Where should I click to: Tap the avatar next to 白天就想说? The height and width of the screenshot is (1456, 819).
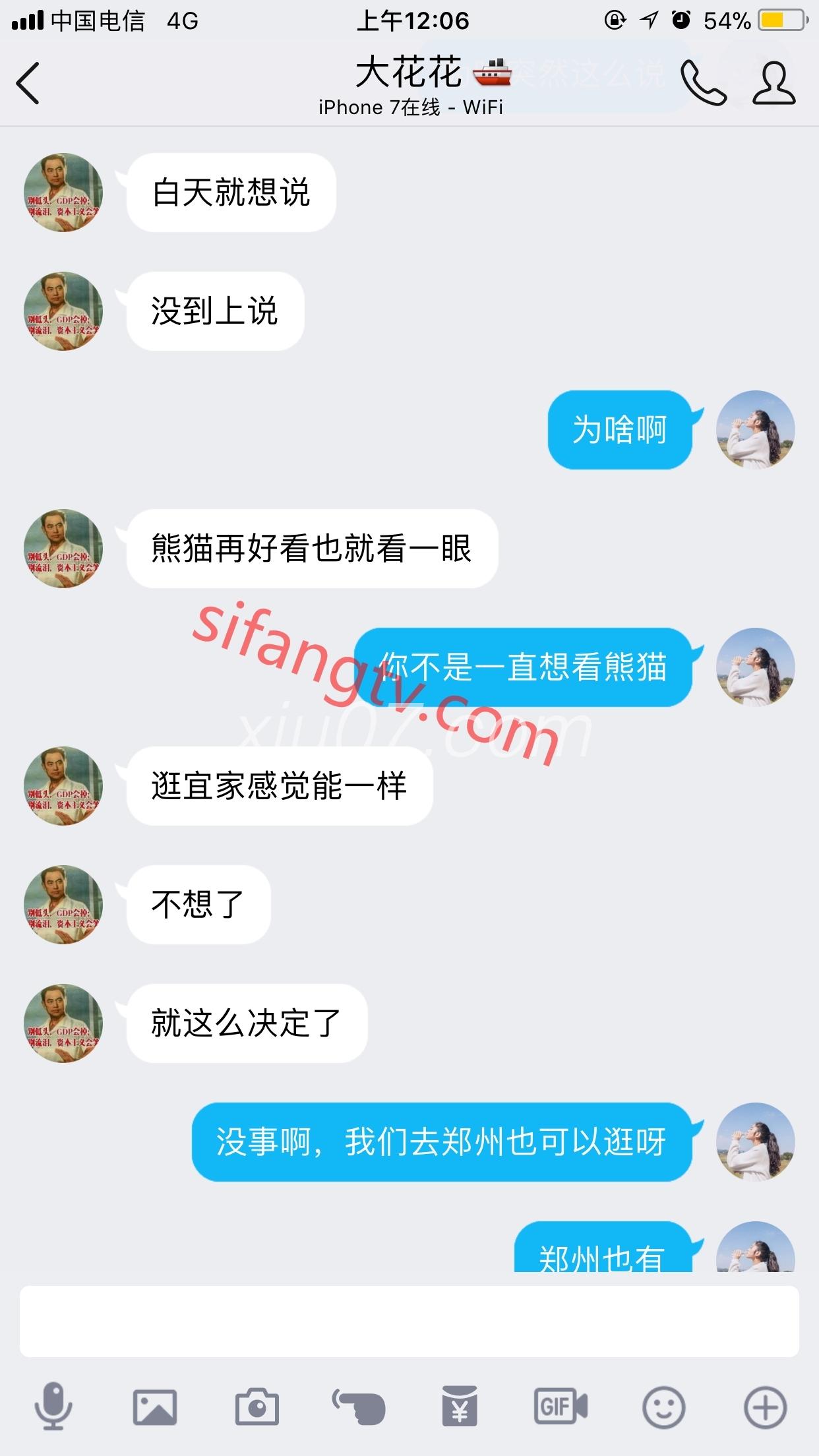(x=63, y=193)
